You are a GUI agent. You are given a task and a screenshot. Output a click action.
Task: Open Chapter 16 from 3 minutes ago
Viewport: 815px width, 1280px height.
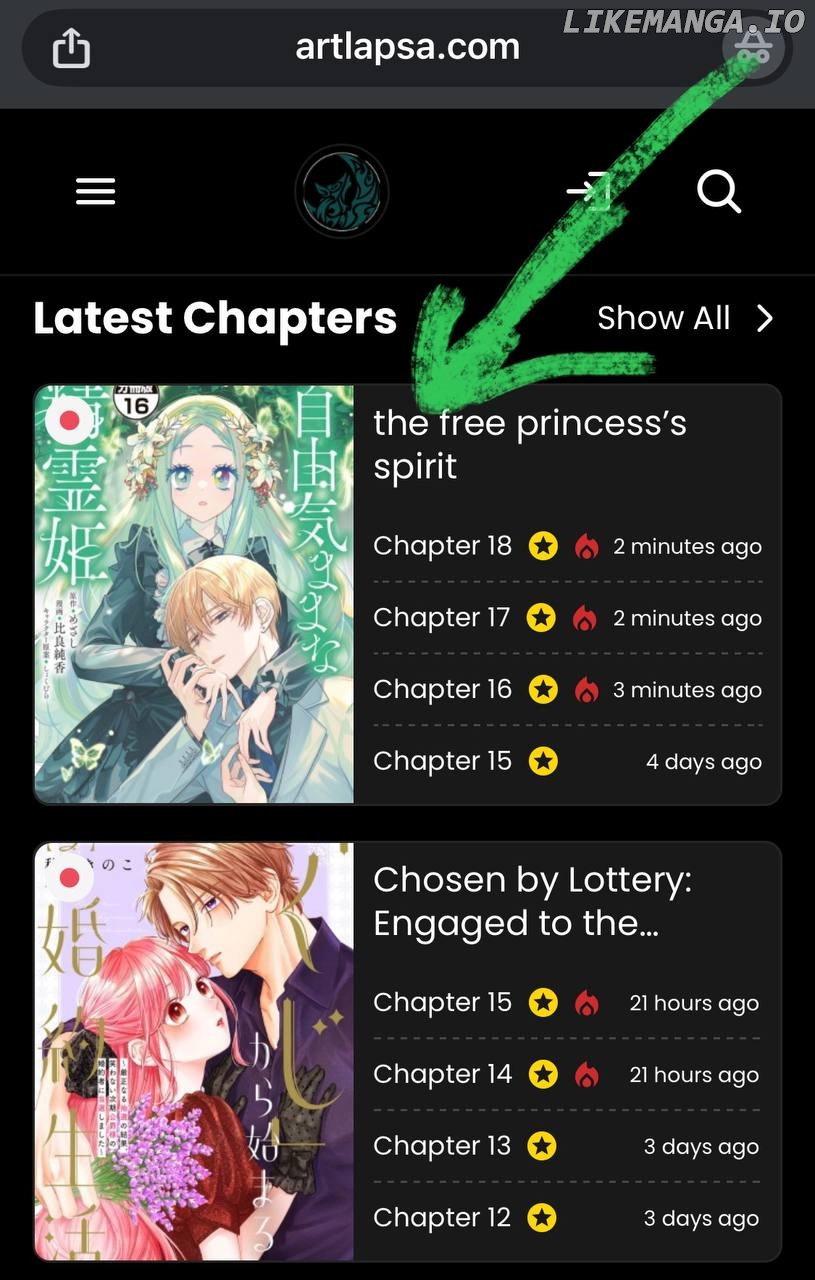(442, 690)
